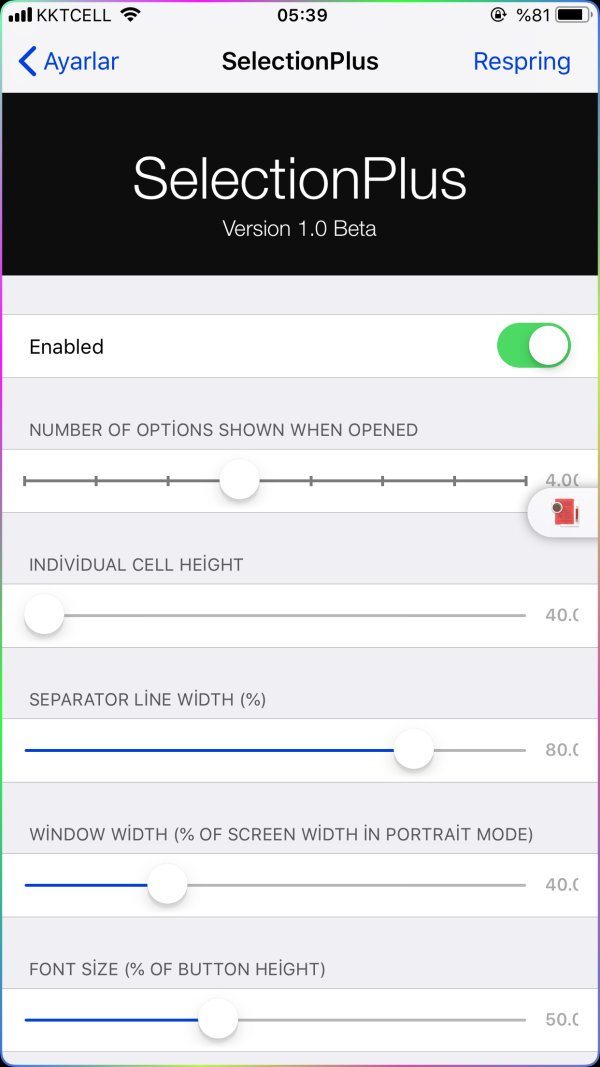Tap the window width slider
Screen dimensions: 600x1067
pyautogui.click(x=275, y=885)
